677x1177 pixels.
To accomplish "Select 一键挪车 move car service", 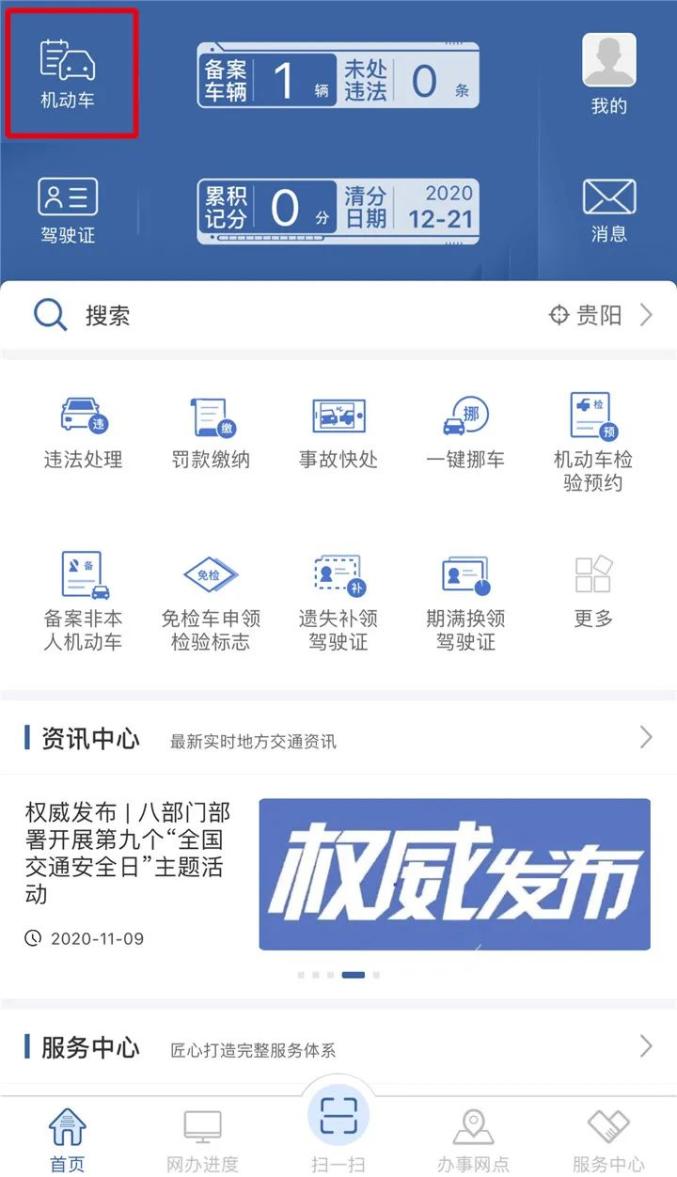I will tap(465, 432).
